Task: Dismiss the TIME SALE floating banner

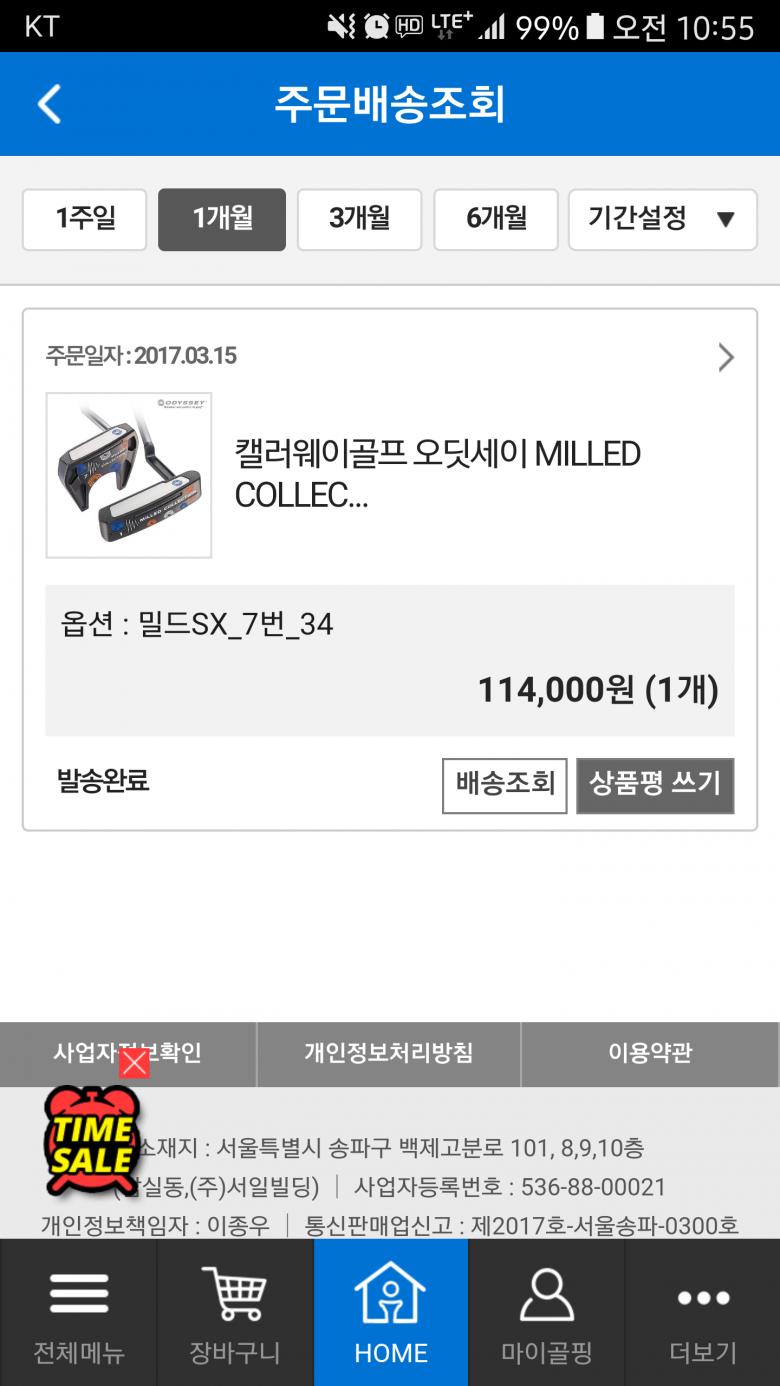Action: [134, 1063]
